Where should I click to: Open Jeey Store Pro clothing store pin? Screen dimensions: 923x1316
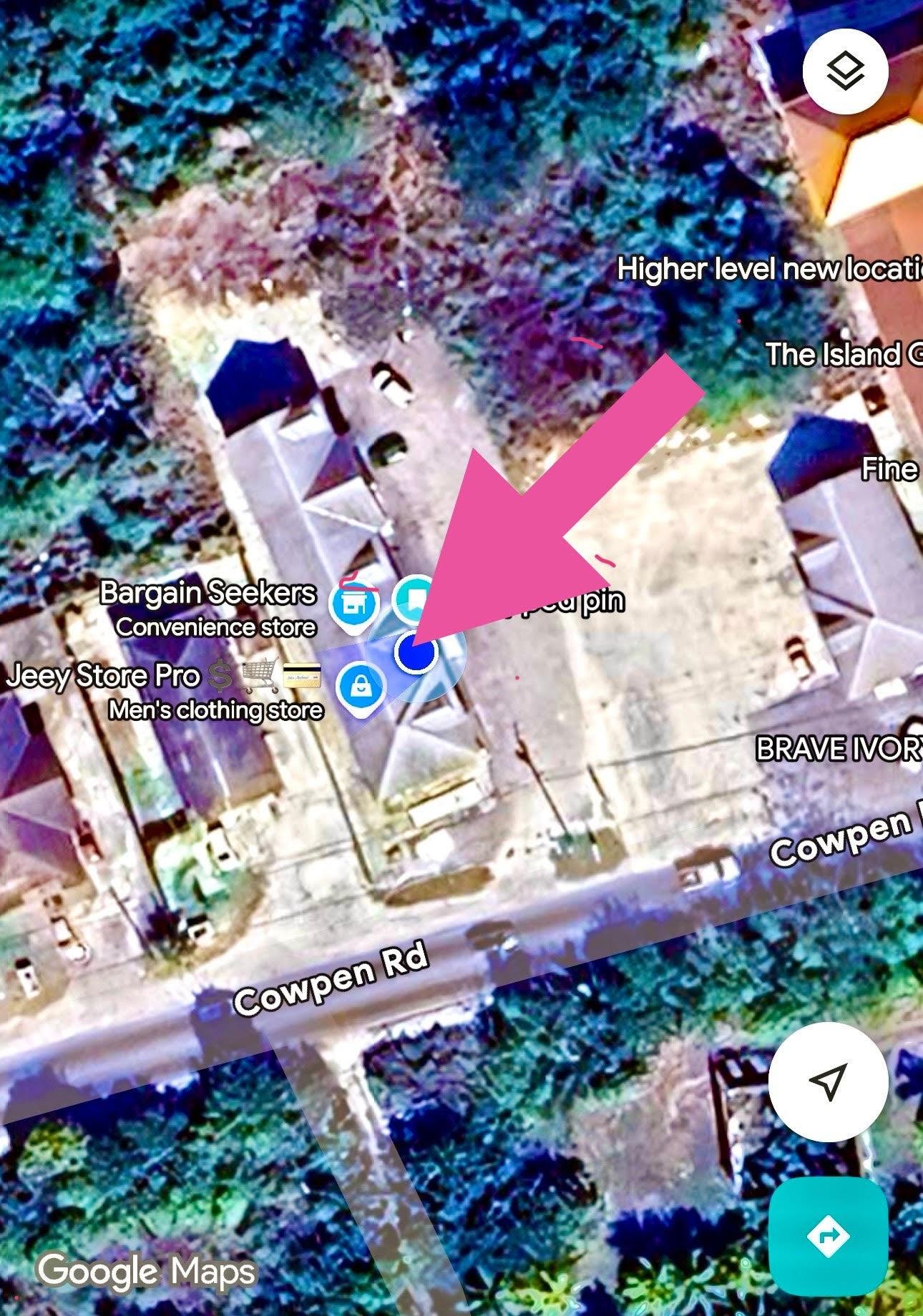(361, 687)
